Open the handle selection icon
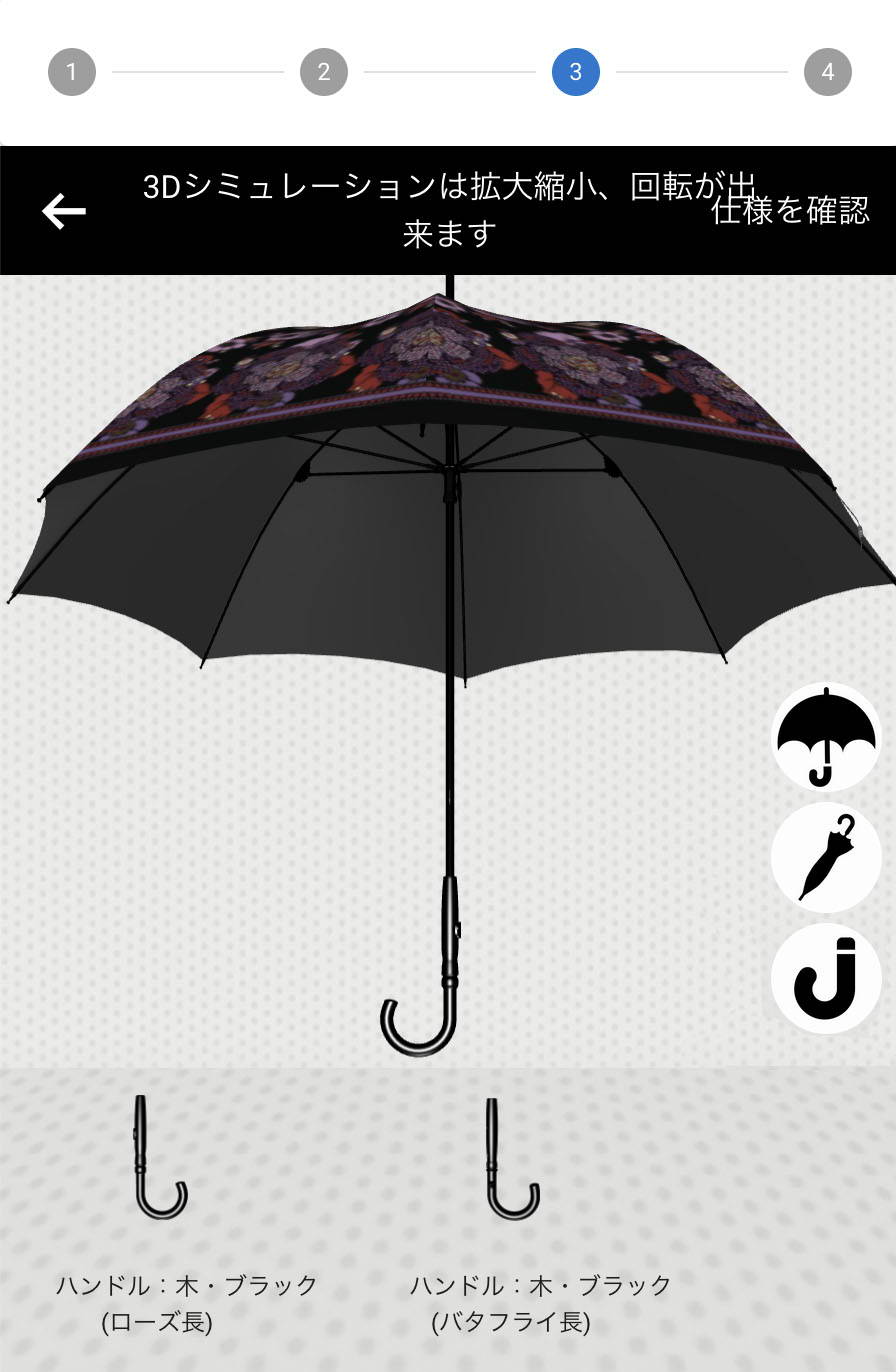This screenshot has width=896, height=1372. tap(826, 978)
